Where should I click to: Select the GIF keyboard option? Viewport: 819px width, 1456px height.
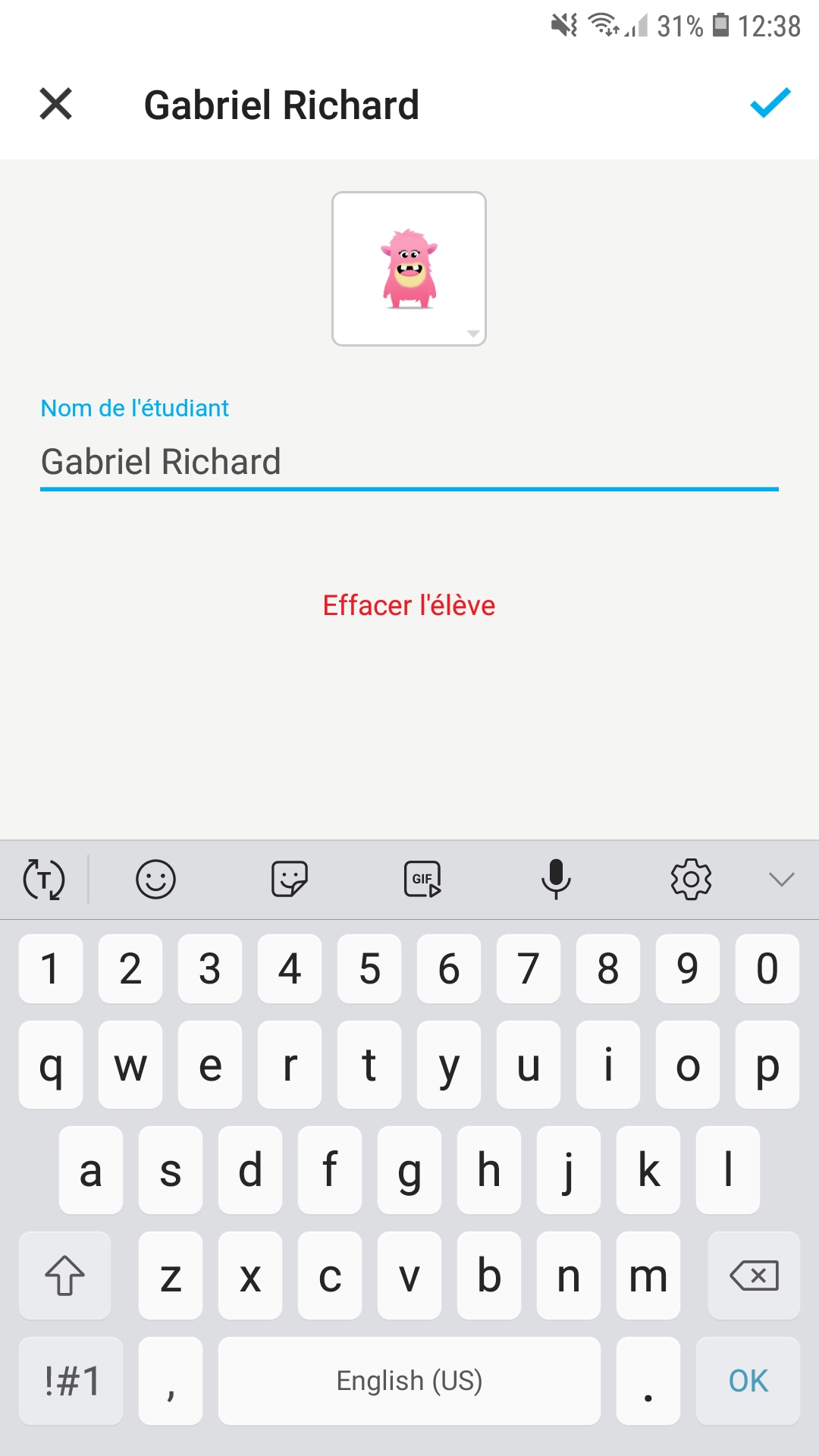(422, 880)
